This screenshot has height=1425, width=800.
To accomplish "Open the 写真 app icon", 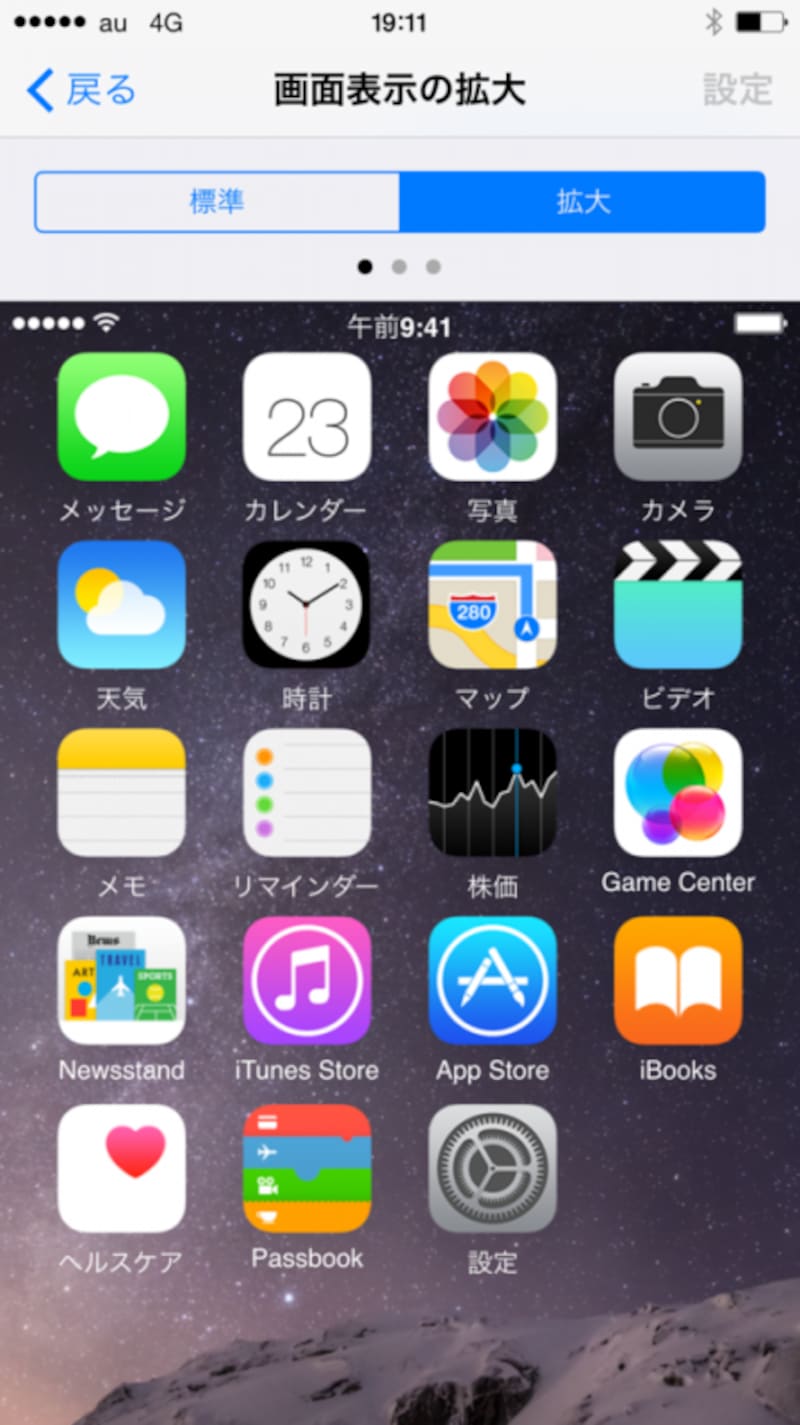I will tap(493, 415).
